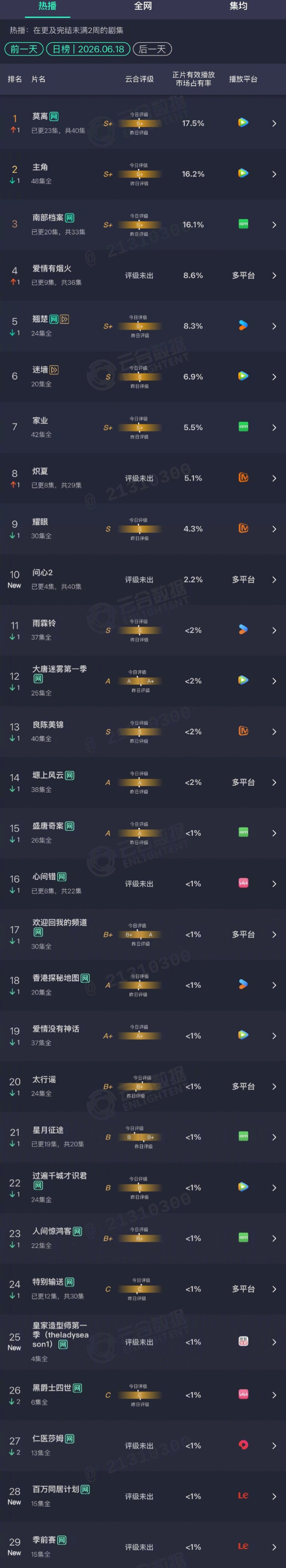The width and height of the screenshot is (286, 1568).
Task: View details of 家业
Action: point(143,427)
